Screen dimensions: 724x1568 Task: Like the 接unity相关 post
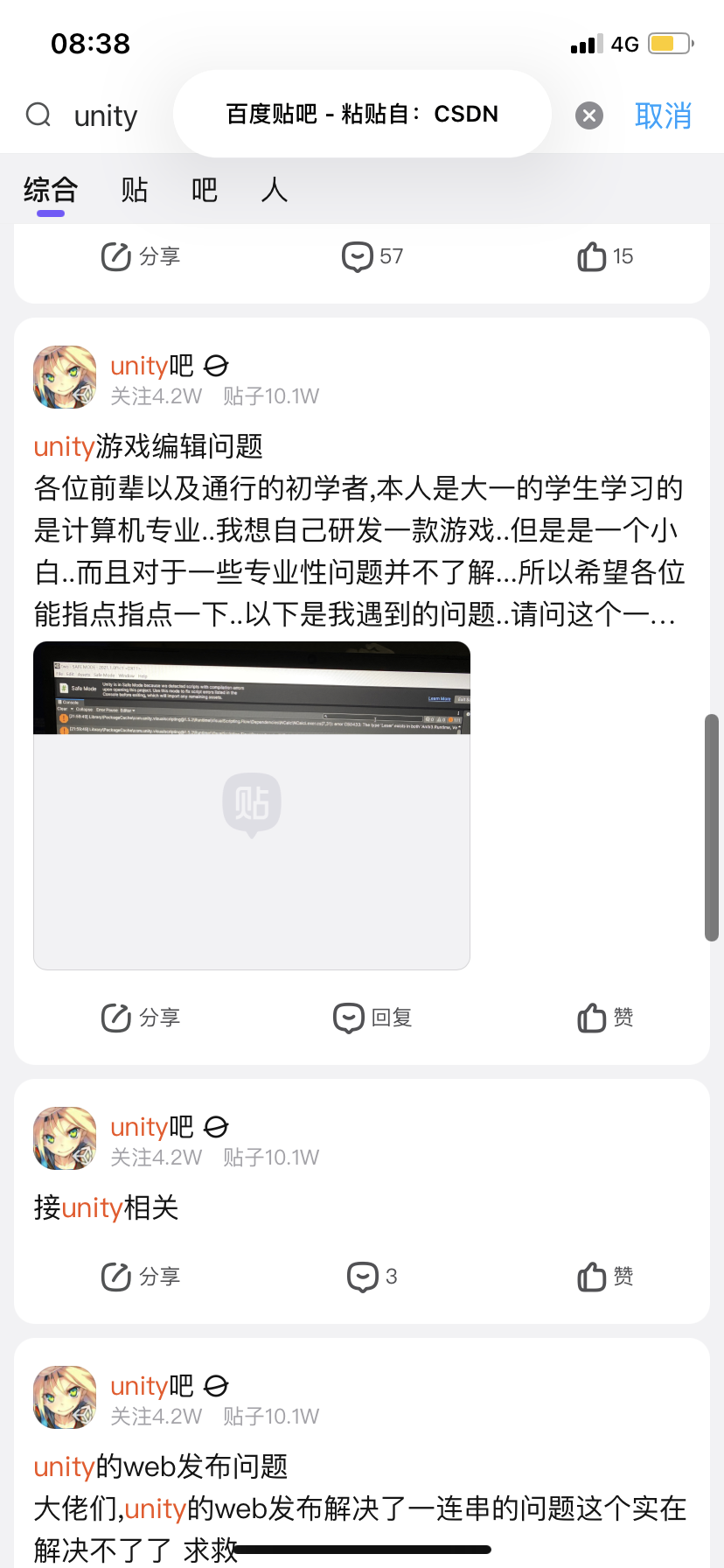605,1277
